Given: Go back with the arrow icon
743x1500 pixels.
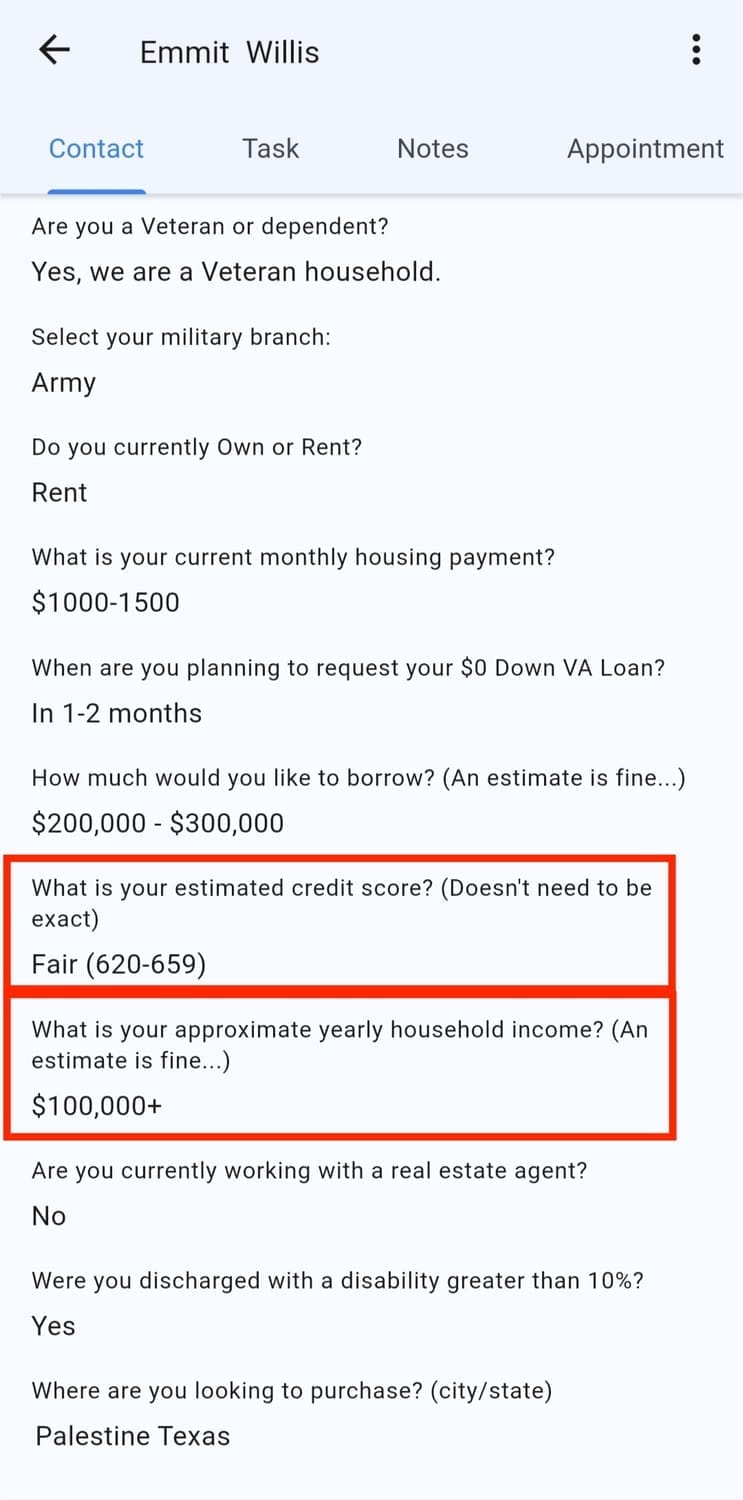Looking at the screenshot, I should point(54,50).
